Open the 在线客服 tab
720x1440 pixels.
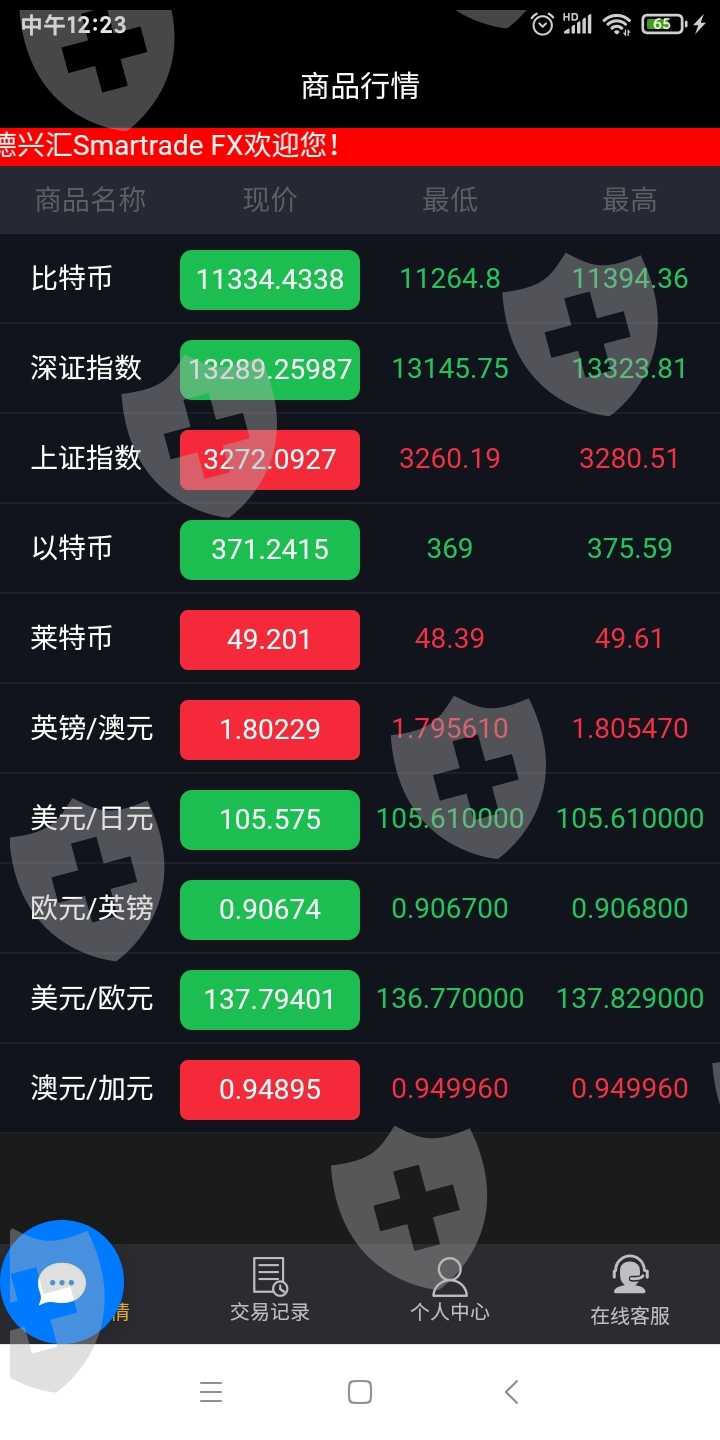[x=630, y=1290]
